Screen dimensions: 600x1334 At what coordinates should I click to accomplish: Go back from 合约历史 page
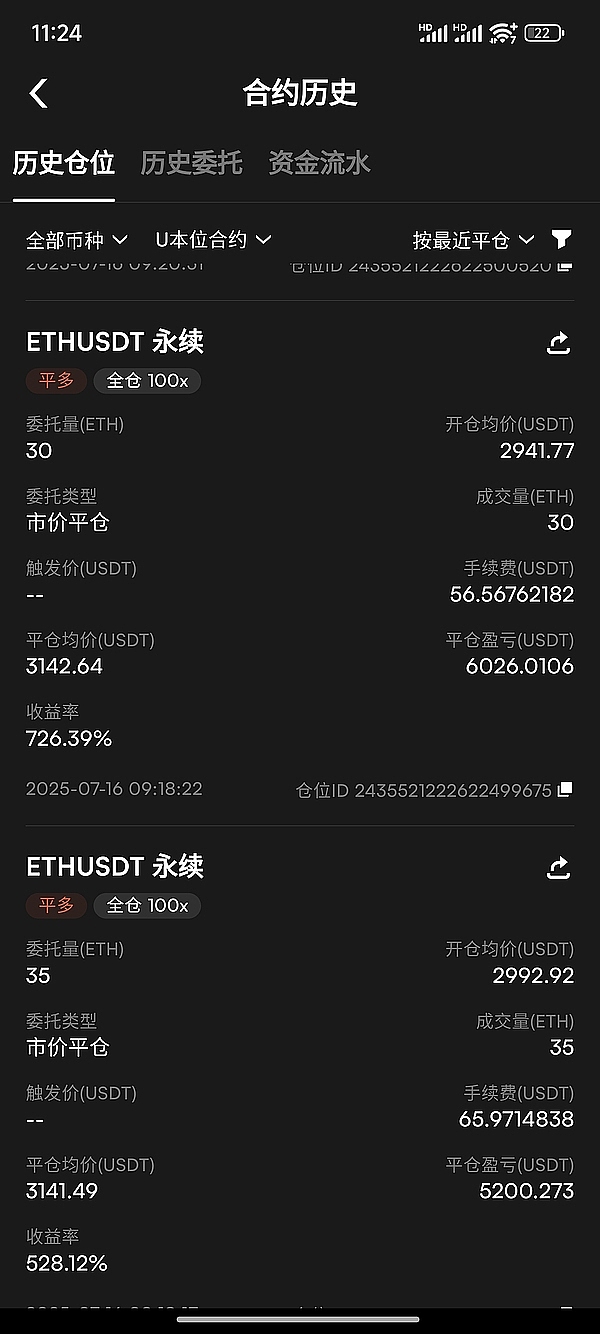click(x=38, y=94)
